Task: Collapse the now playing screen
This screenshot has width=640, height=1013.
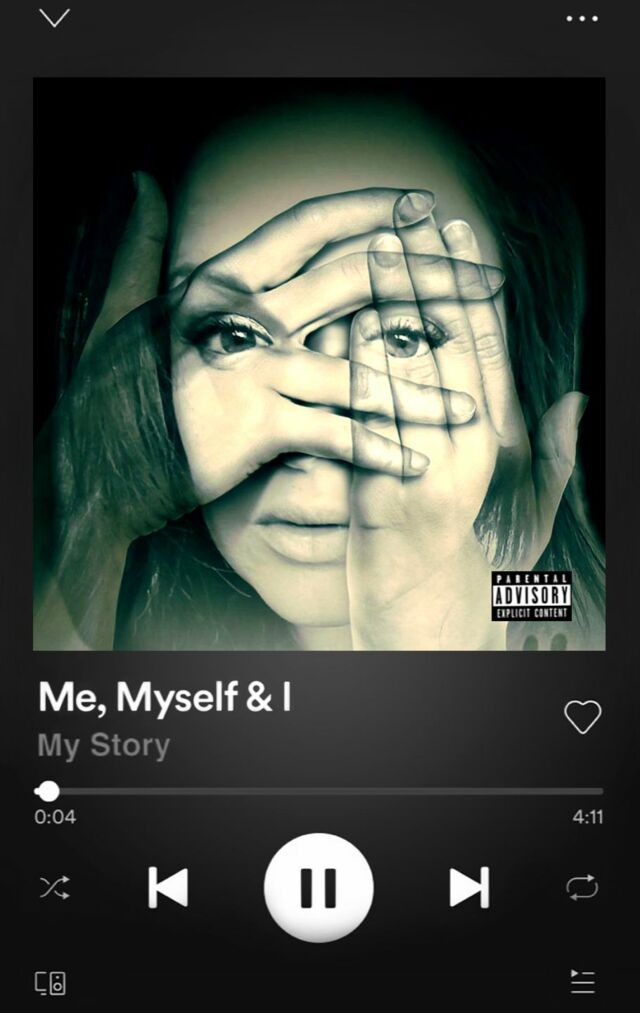Action: (x=54, y=19)
